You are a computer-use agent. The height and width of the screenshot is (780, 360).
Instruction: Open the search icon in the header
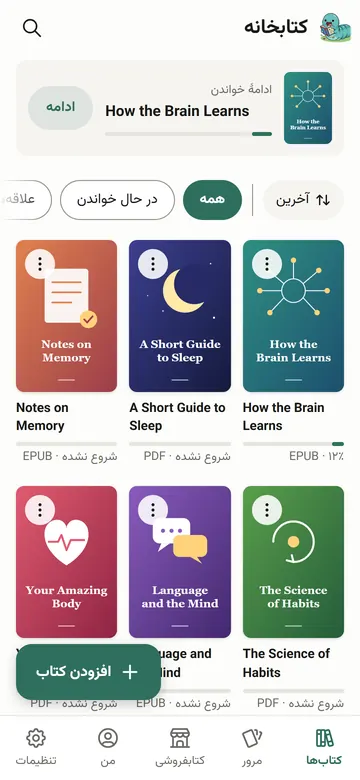pos(32,28)
